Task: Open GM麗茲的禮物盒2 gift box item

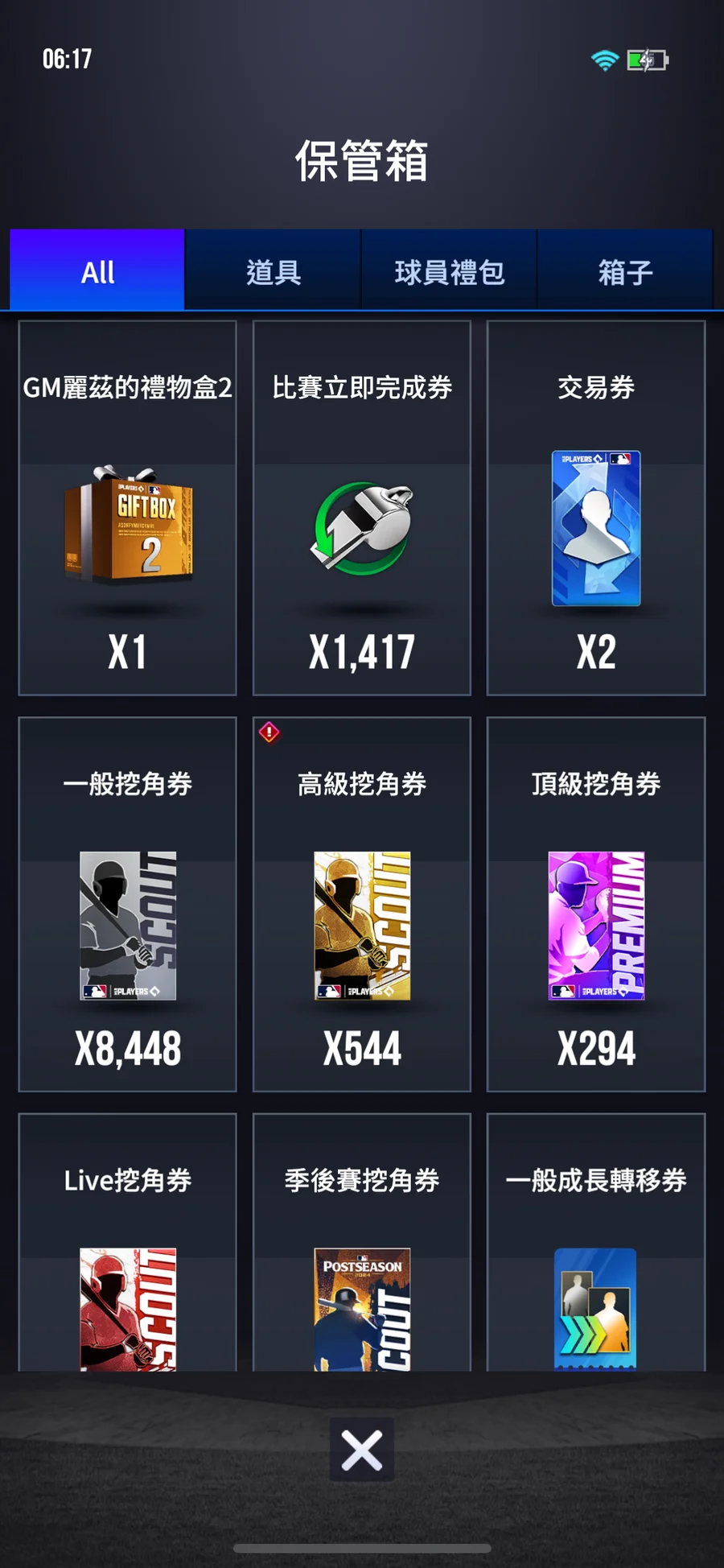Action: [x=127, y=508]
